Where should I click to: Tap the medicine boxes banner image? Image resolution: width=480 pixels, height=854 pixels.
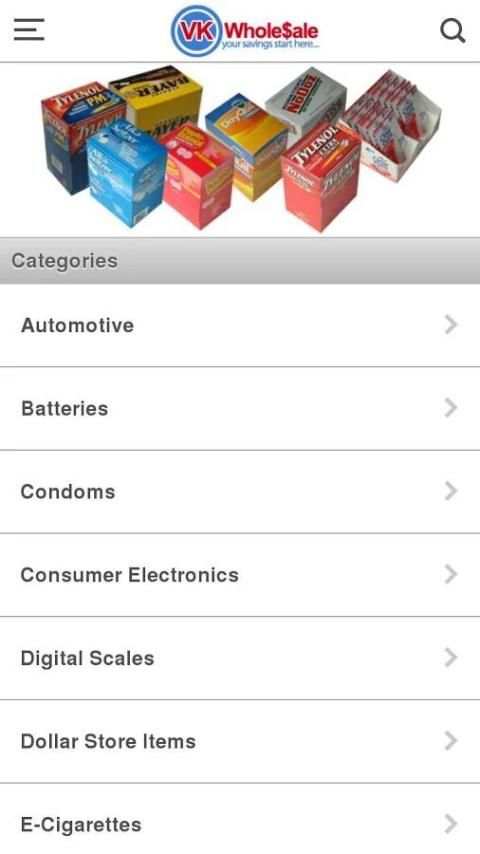[x=240, y=149]
